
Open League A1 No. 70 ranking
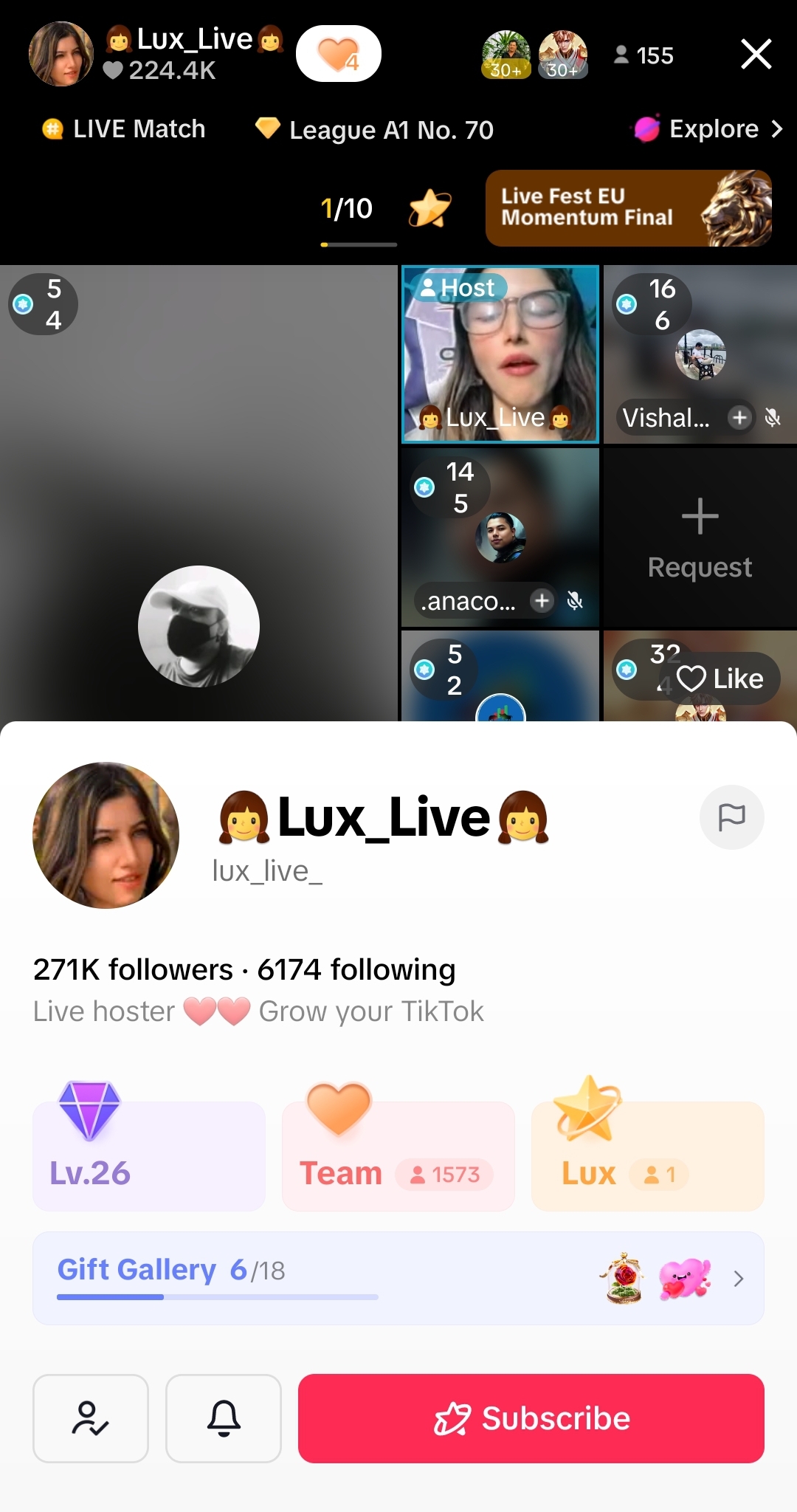375,130
